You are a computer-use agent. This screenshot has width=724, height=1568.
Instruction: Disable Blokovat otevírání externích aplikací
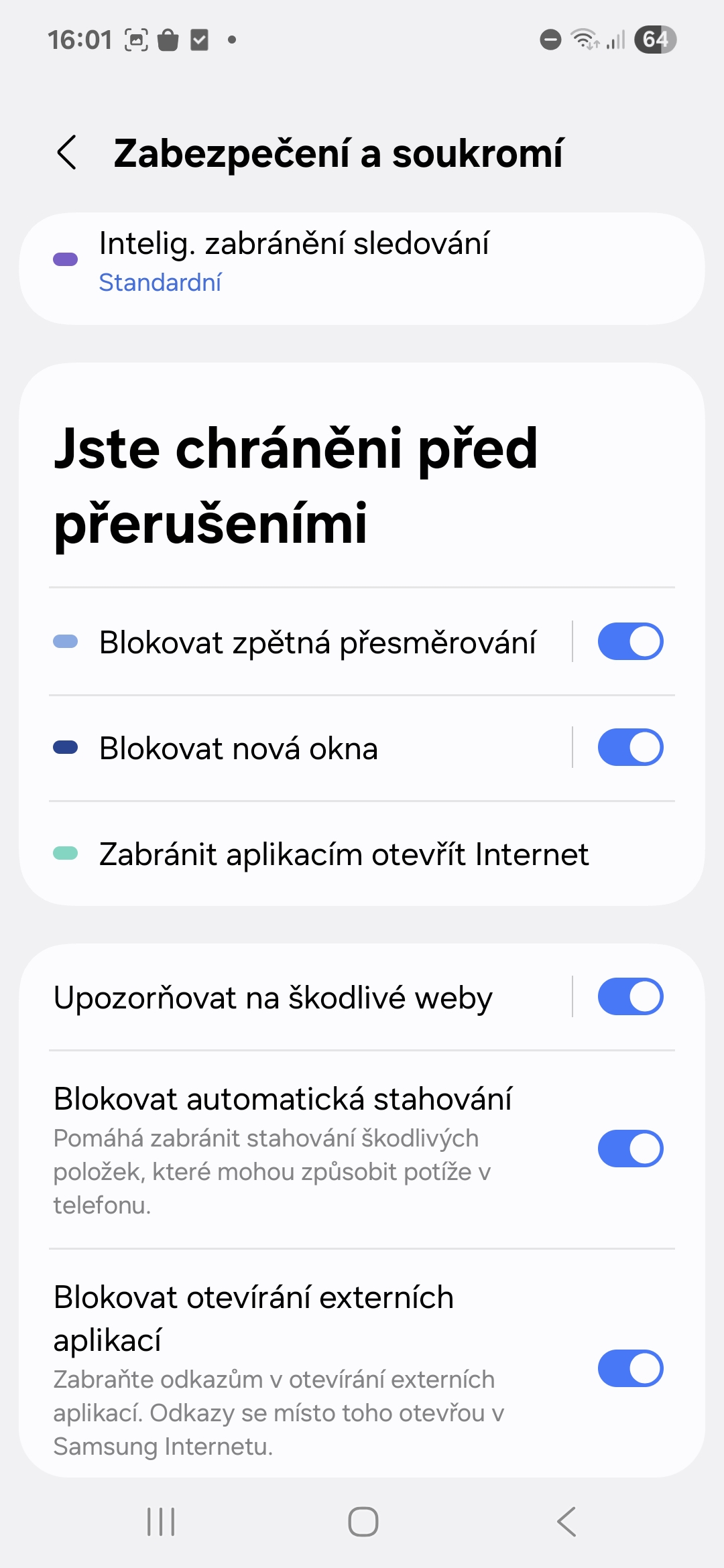pos(630,1368)
